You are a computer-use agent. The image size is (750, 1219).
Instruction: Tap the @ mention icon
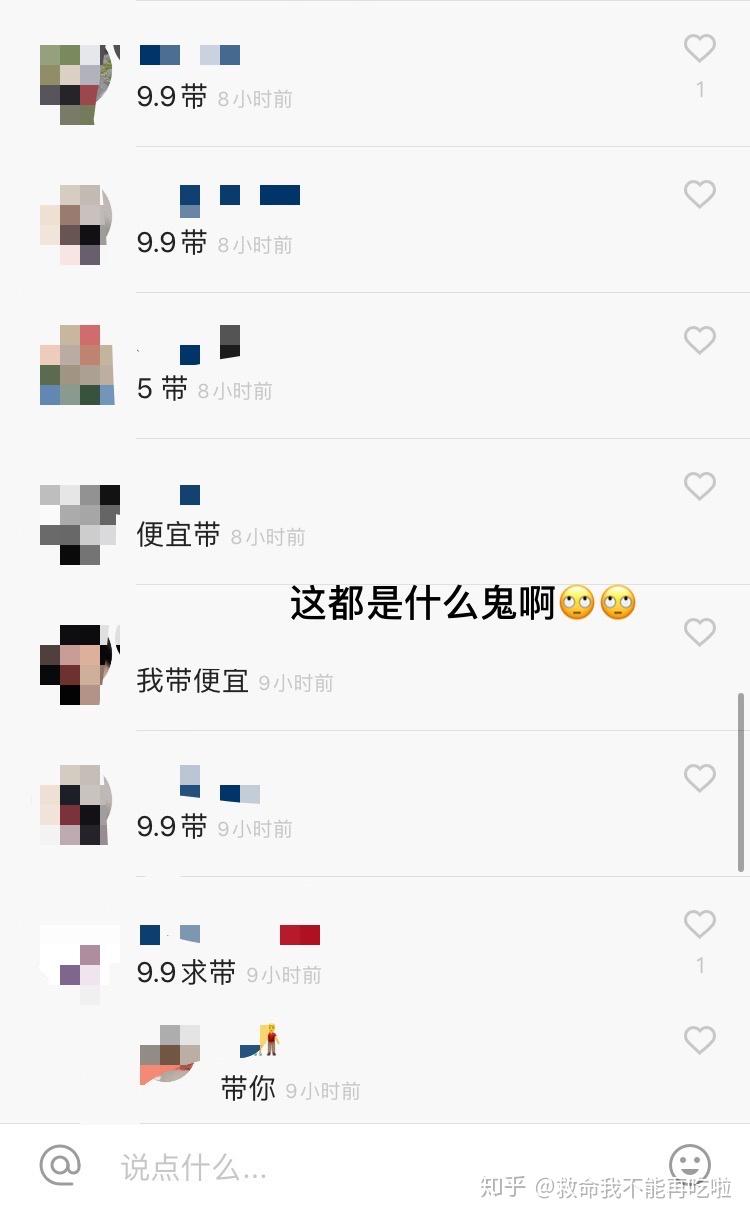click(60, 1165)
